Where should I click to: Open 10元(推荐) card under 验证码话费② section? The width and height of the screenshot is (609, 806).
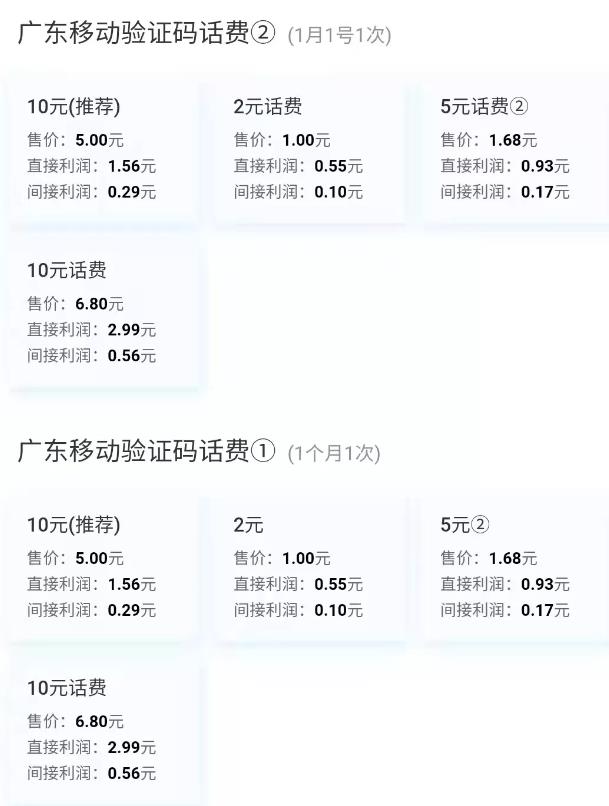tap(103, 148)
